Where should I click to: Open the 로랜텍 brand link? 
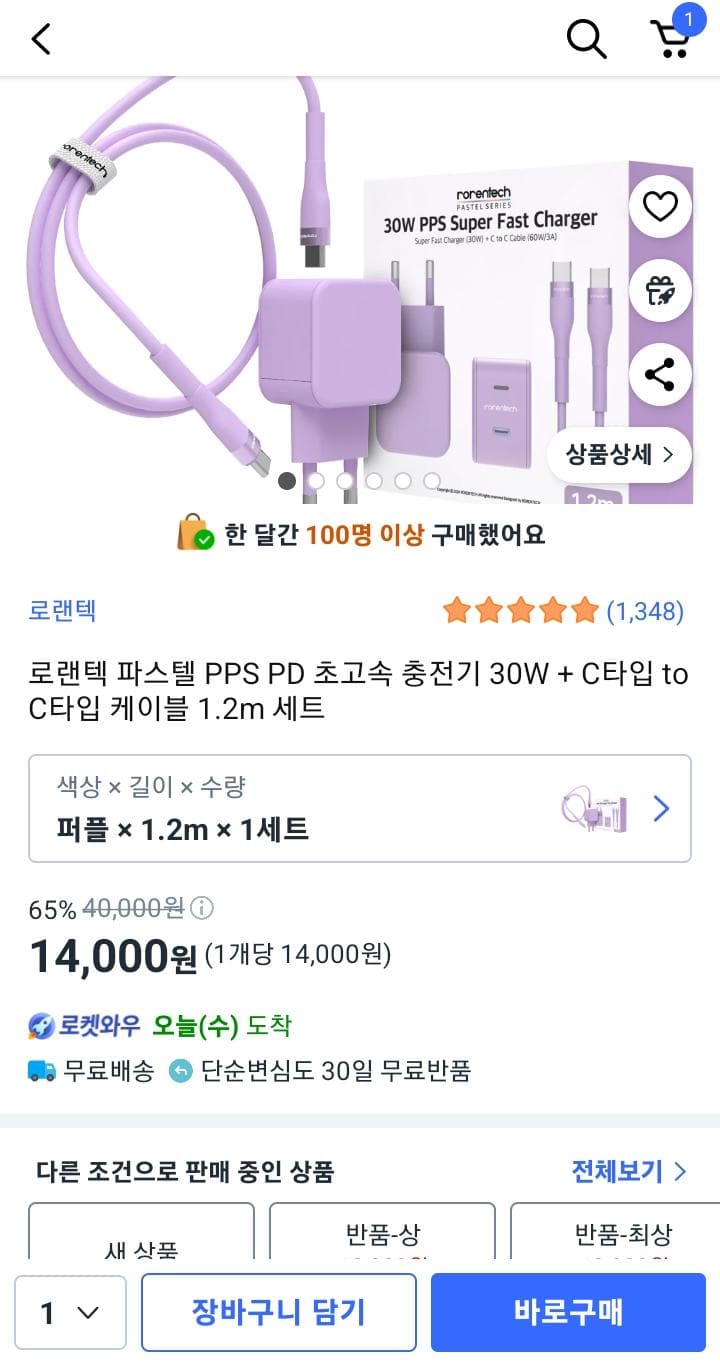coord(62,611)
